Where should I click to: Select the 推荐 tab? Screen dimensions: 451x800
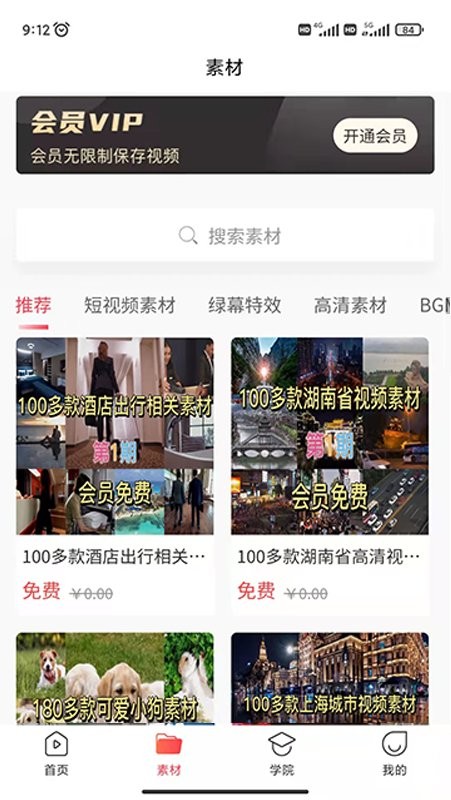point(33,305)
